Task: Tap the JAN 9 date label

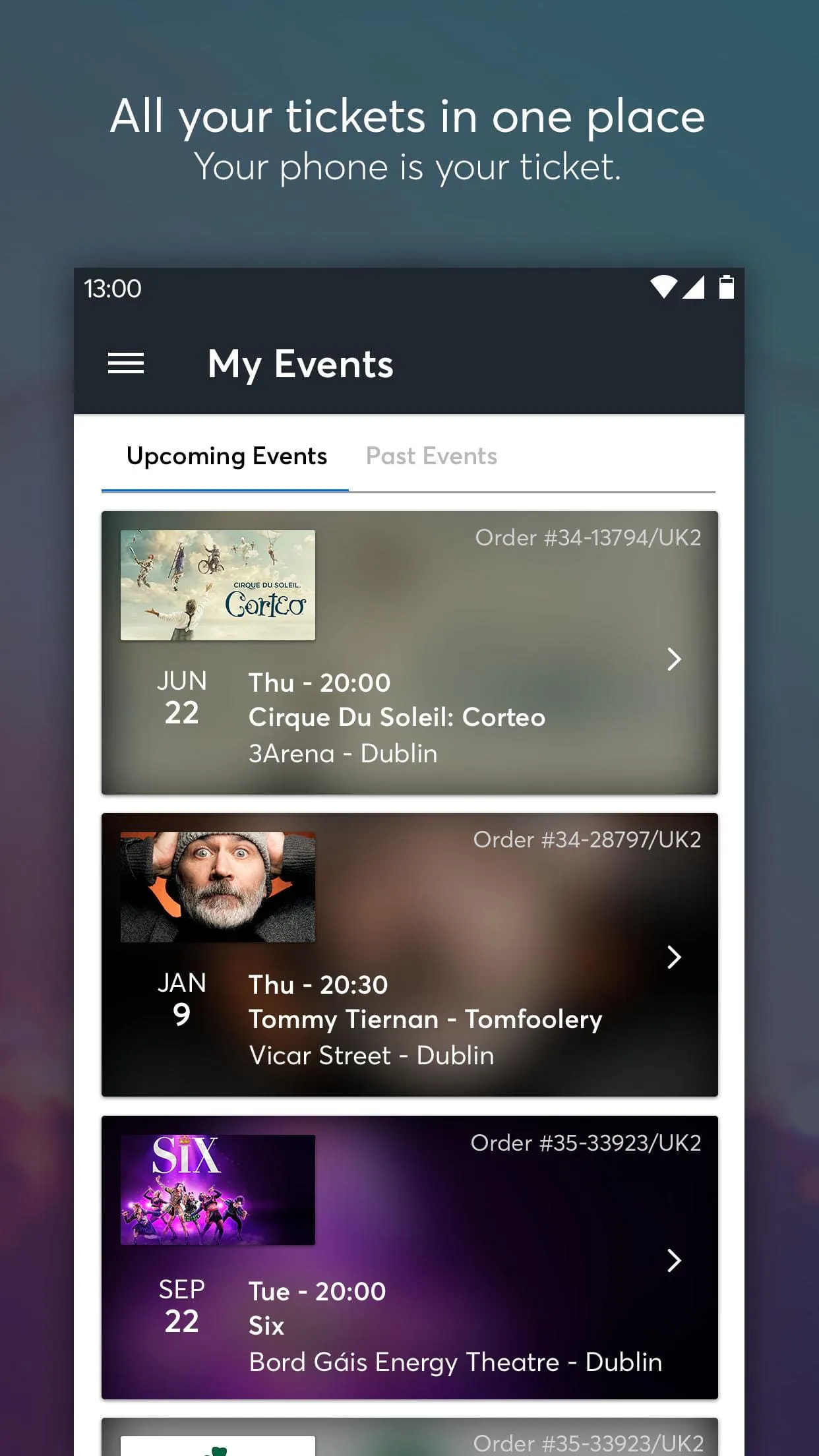Action: point(181,999)
